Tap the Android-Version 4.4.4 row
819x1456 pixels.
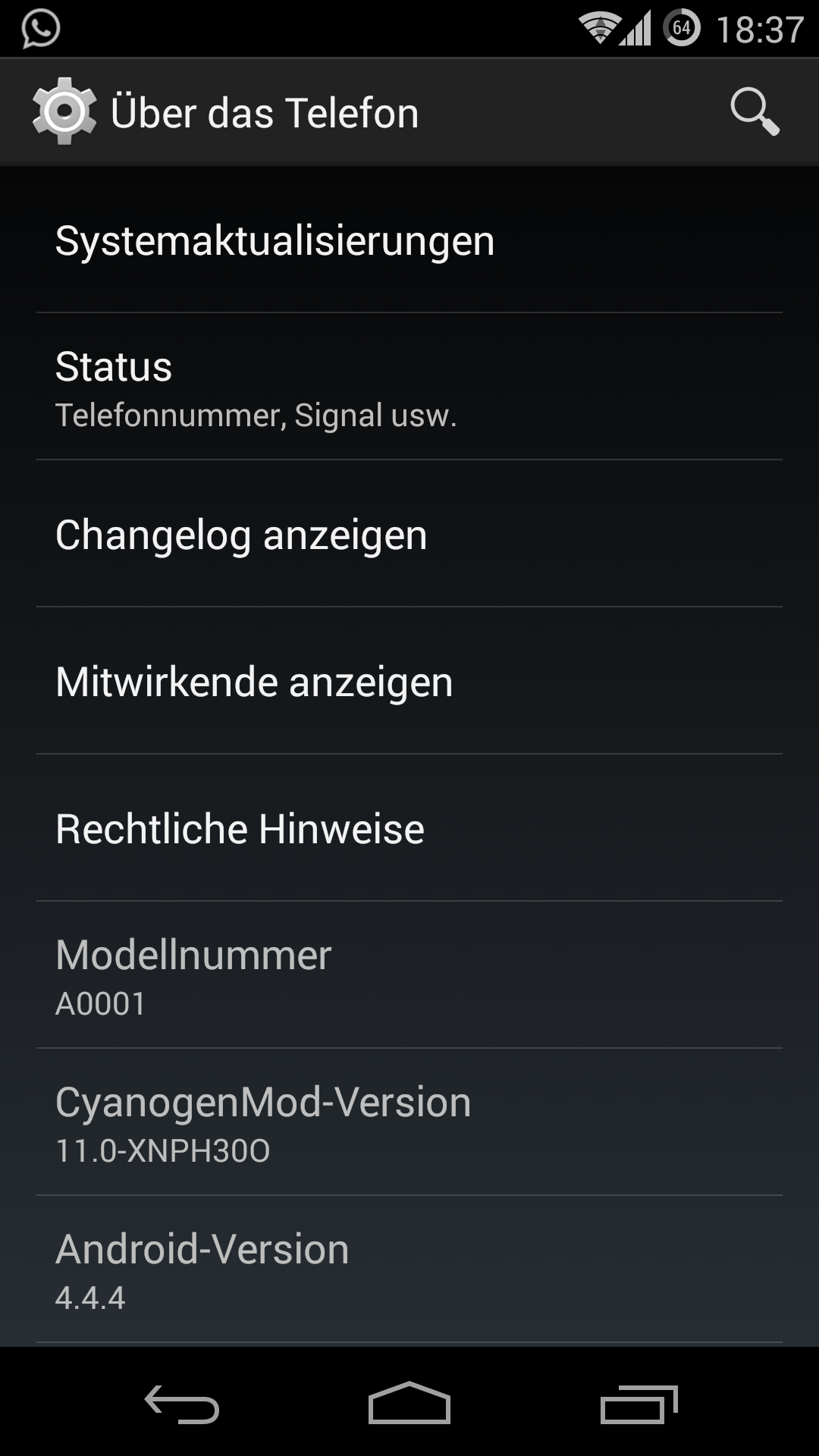pyautogui.click(x=409, y=1269)
